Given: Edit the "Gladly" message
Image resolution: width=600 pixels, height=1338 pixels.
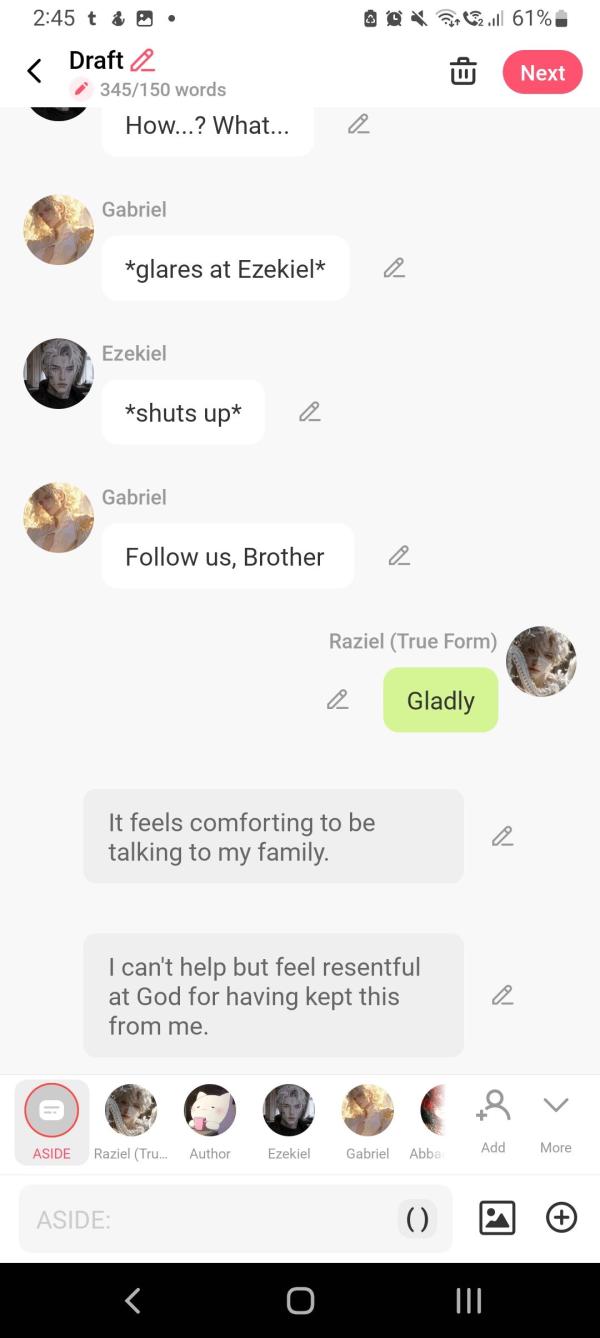Looking at the screenshot, I should (338, 700).
